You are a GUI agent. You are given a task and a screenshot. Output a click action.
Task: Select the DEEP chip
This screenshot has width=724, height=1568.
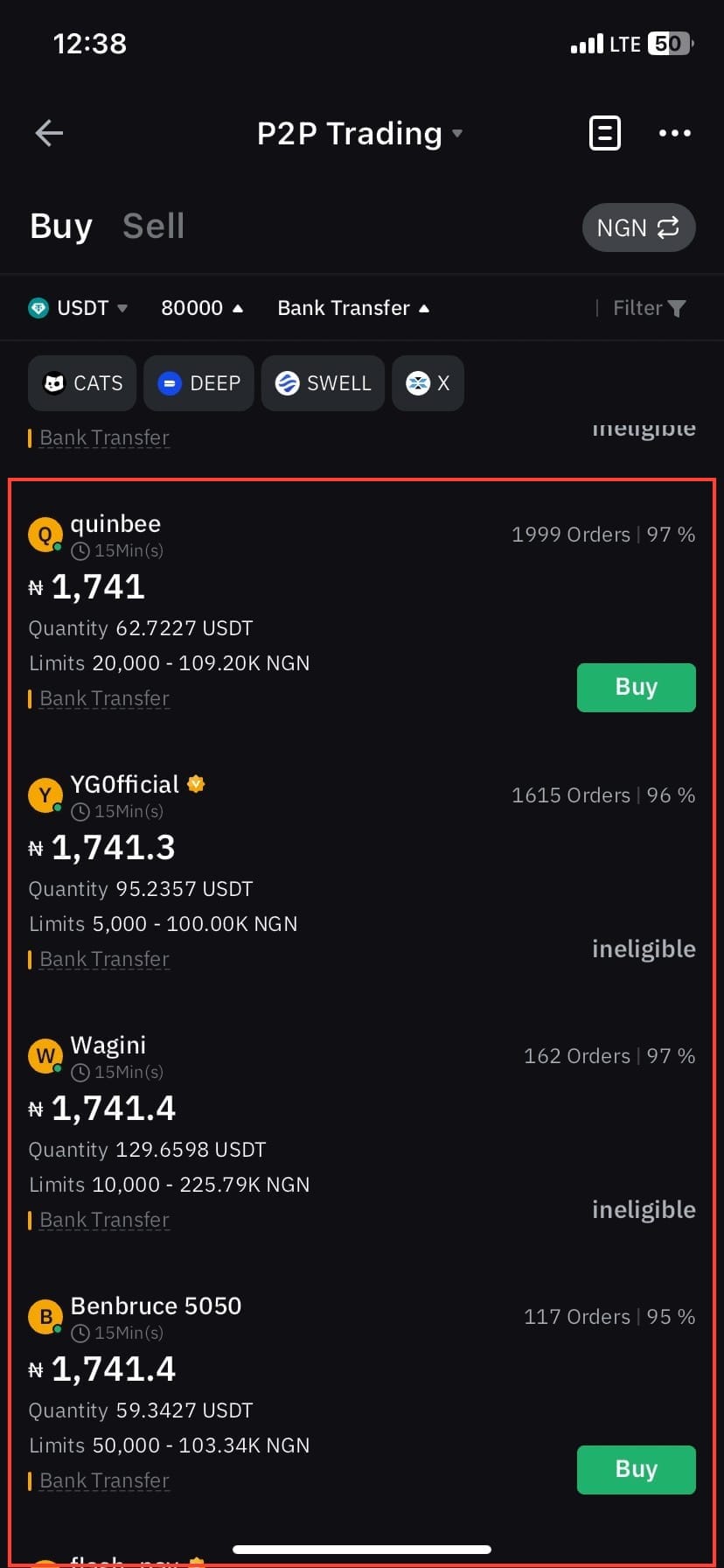198,383
